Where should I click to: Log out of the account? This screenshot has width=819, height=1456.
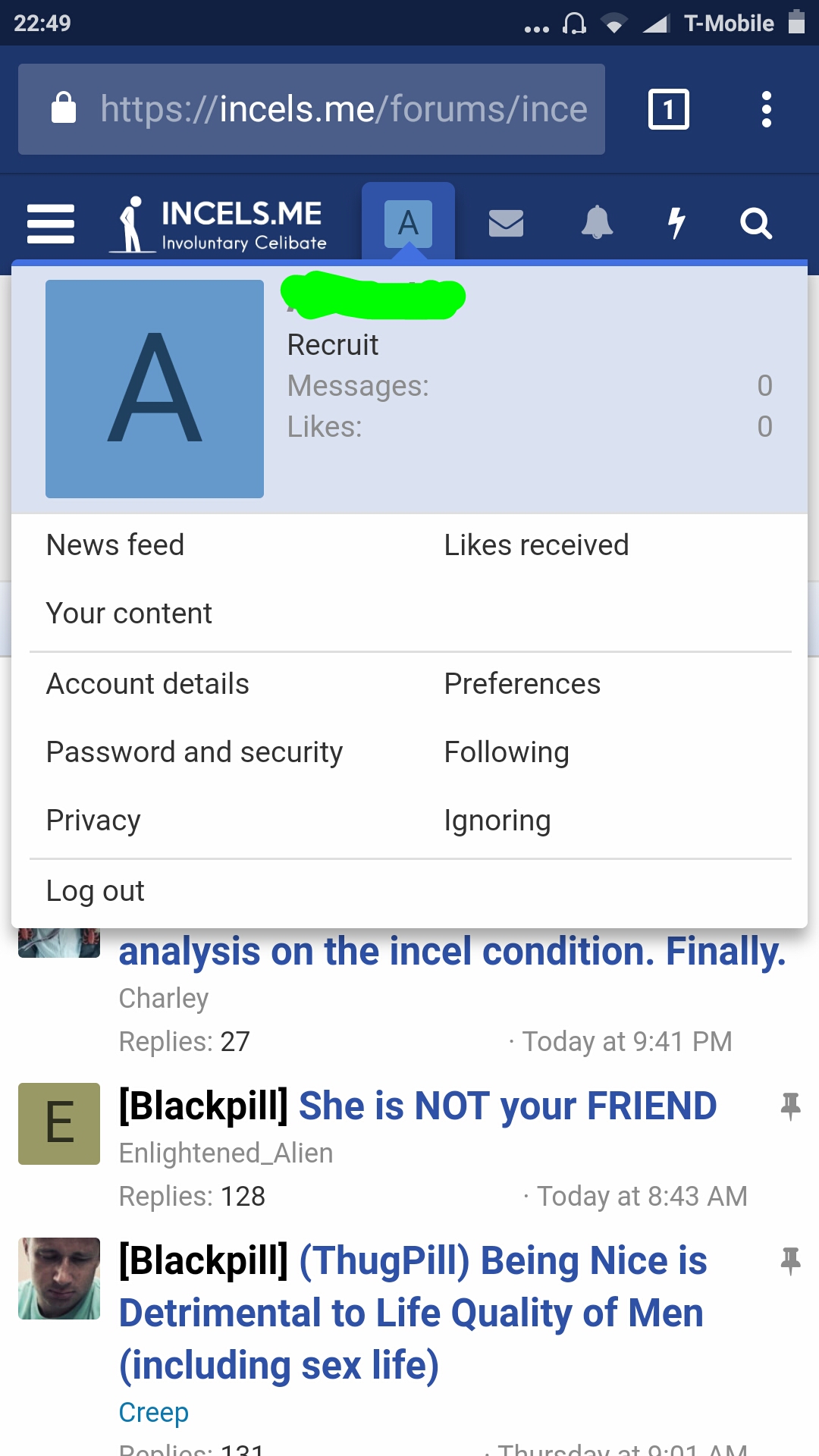(x=96, y=891)
